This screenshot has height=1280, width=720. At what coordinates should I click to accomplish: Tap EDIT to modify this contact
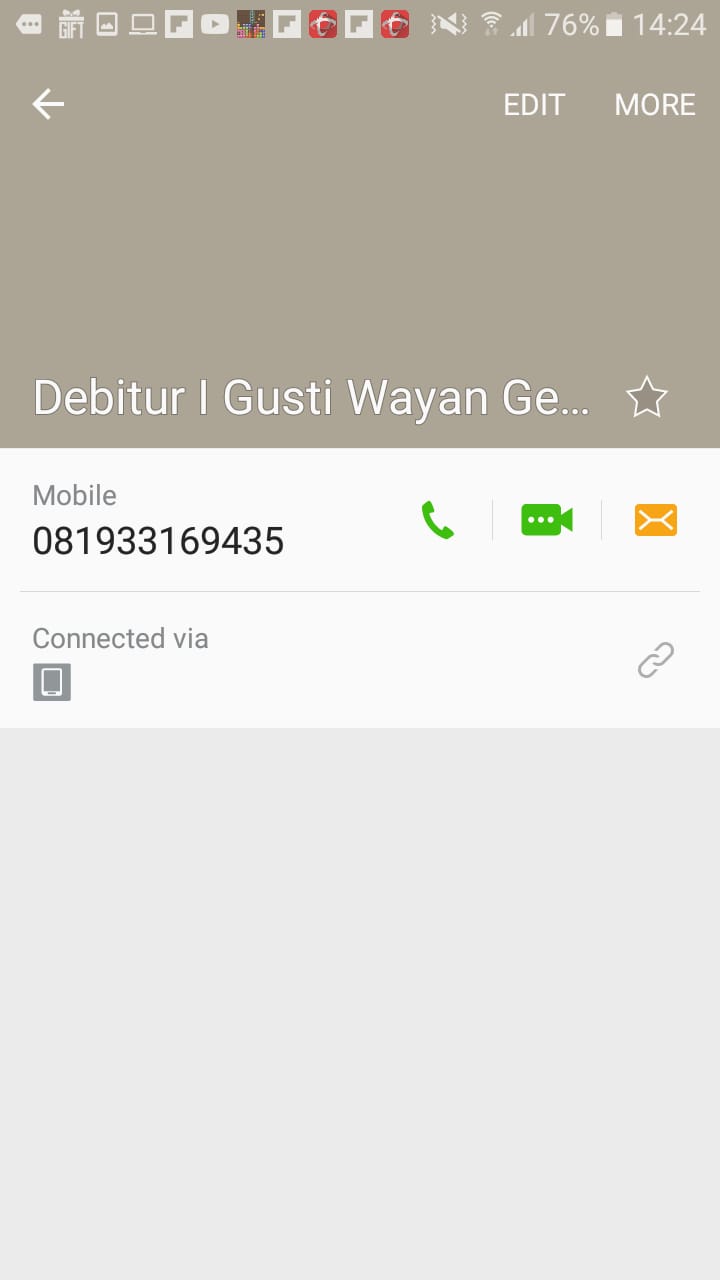pyautogui.click(x=534, y=105)
